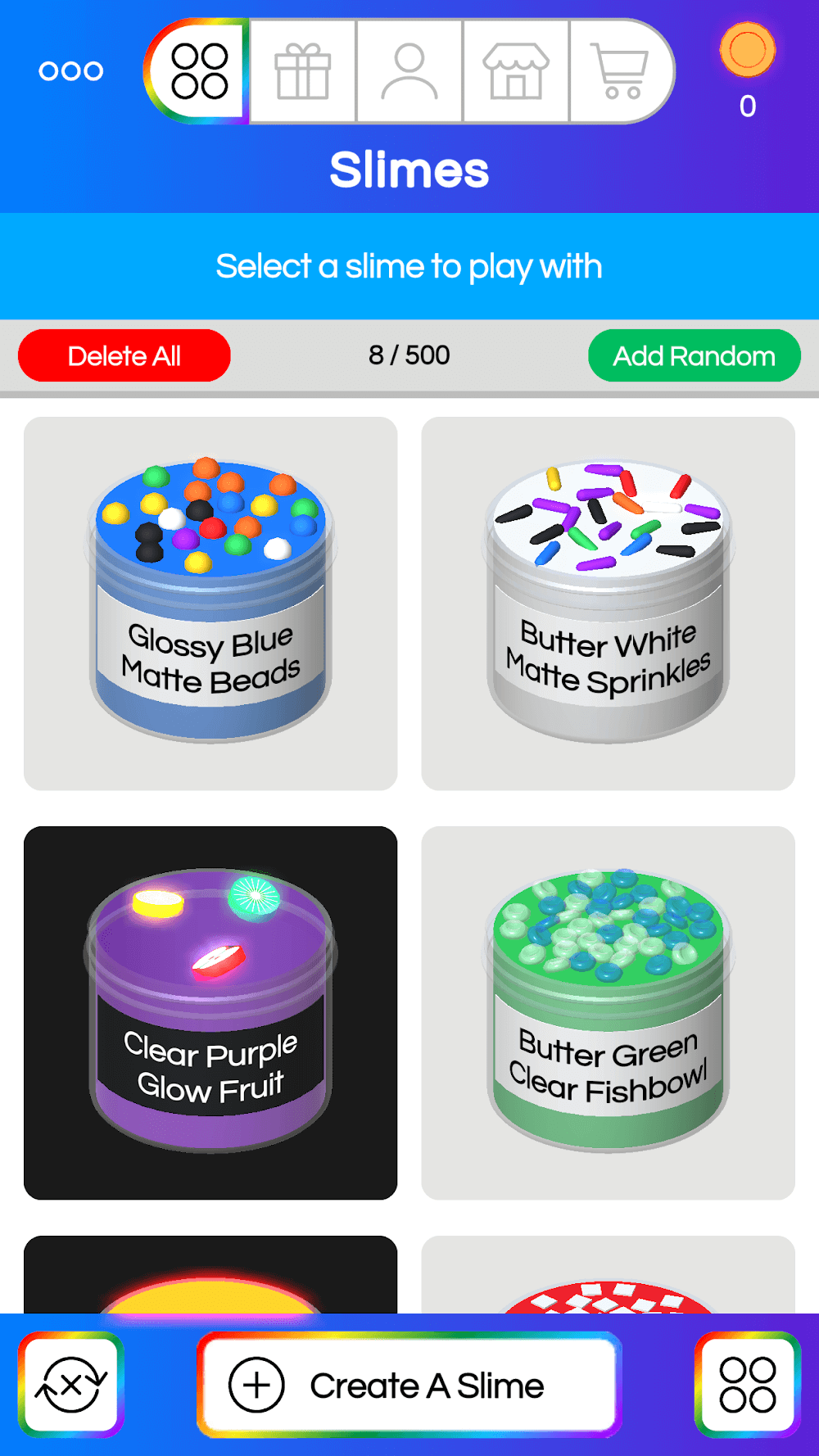The height and width of the screenshot is (1456, 819).
Task: Open the gift rewards tab
Action: point(302,71)
